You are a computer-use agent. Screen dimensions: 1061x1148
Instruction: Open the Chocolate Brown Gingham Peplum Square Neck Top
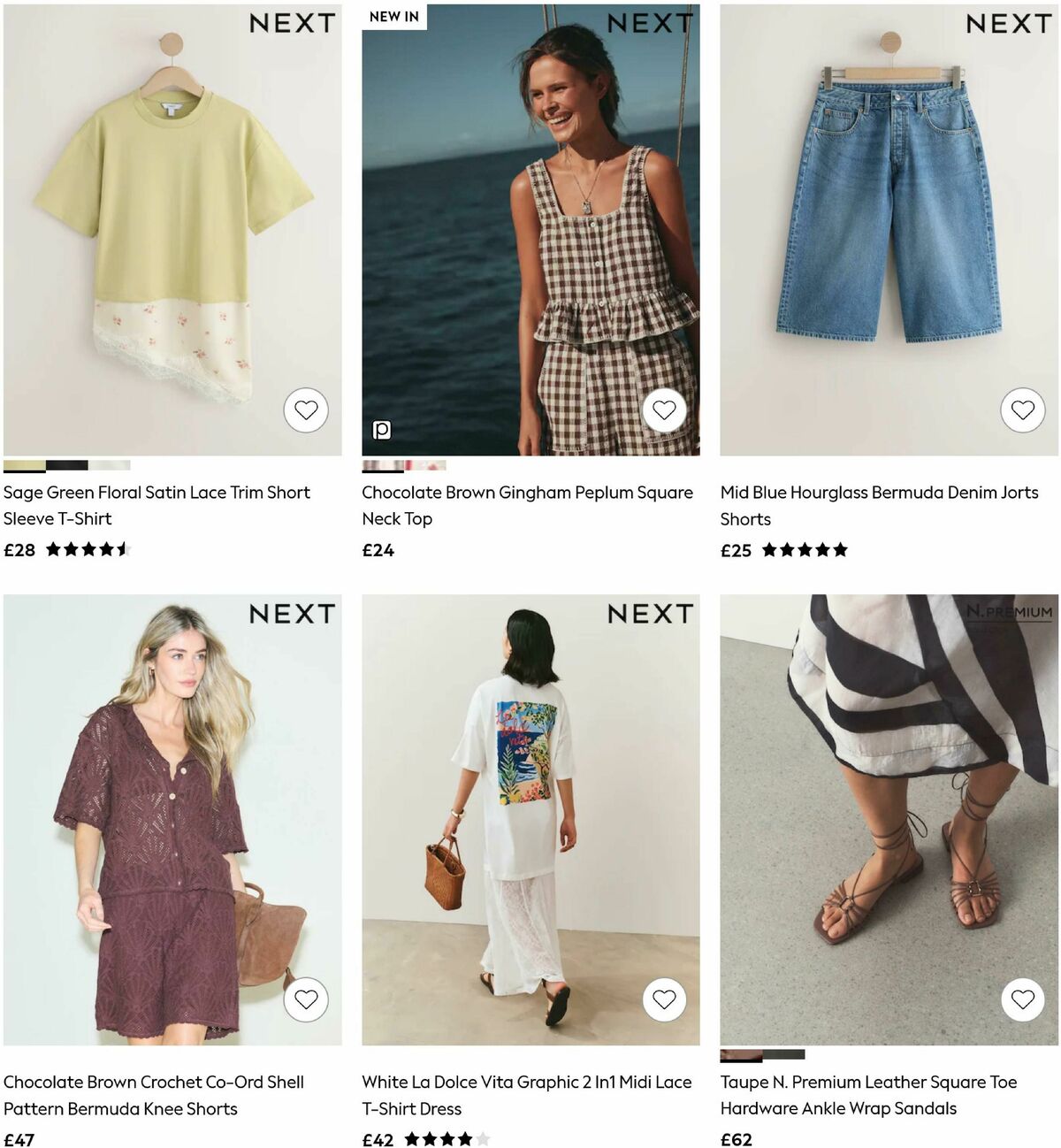527,505
